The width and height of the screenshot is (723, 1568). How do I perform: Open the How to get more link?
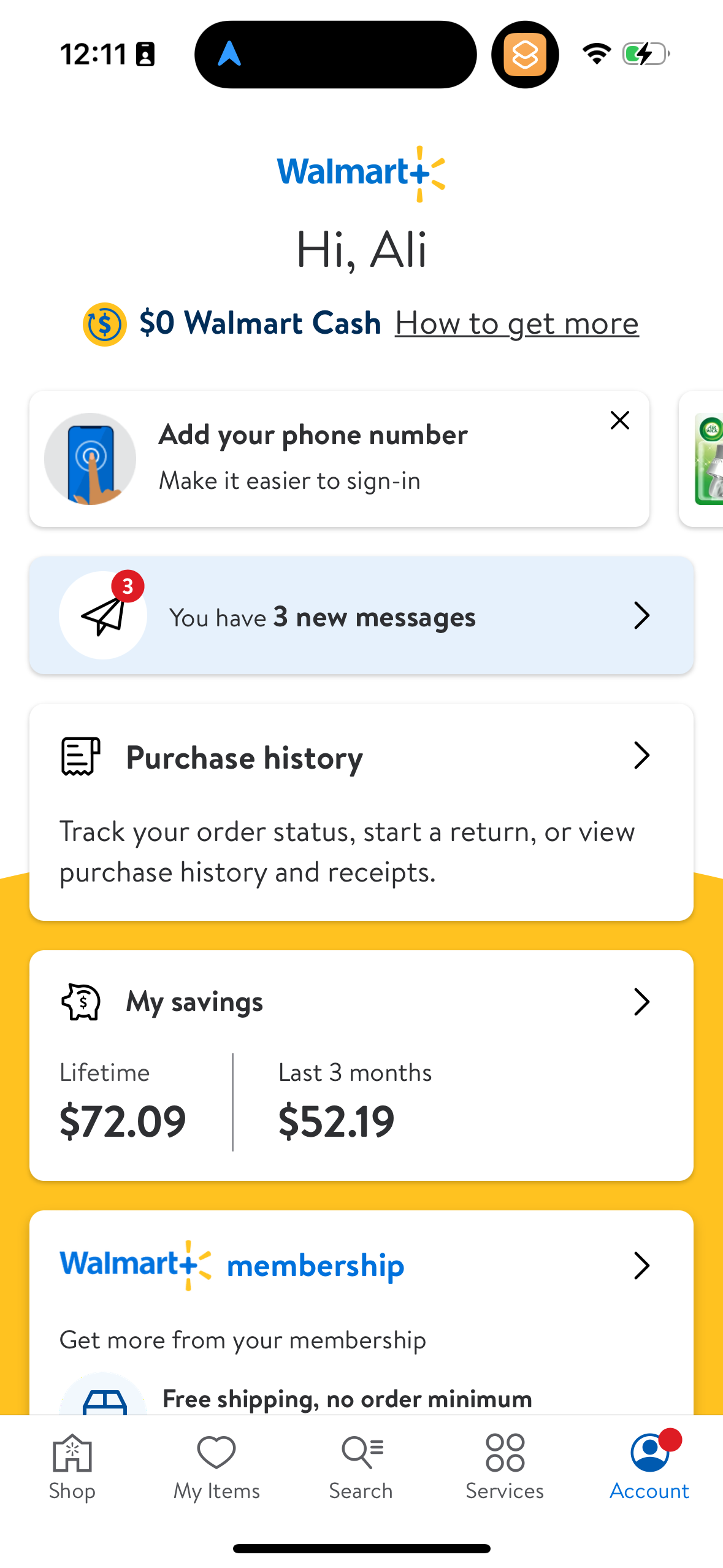click(516, 323)
